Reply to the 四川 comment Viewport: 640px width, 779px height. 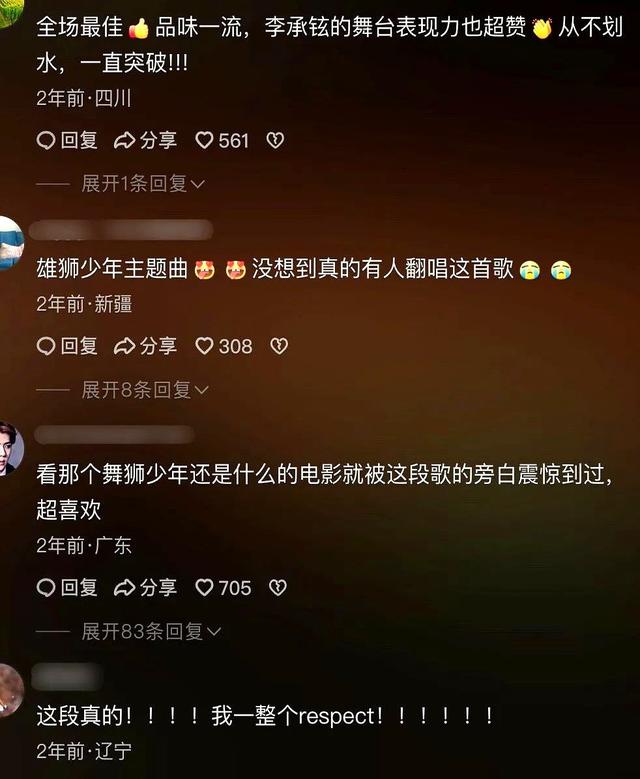pos(67,141)
